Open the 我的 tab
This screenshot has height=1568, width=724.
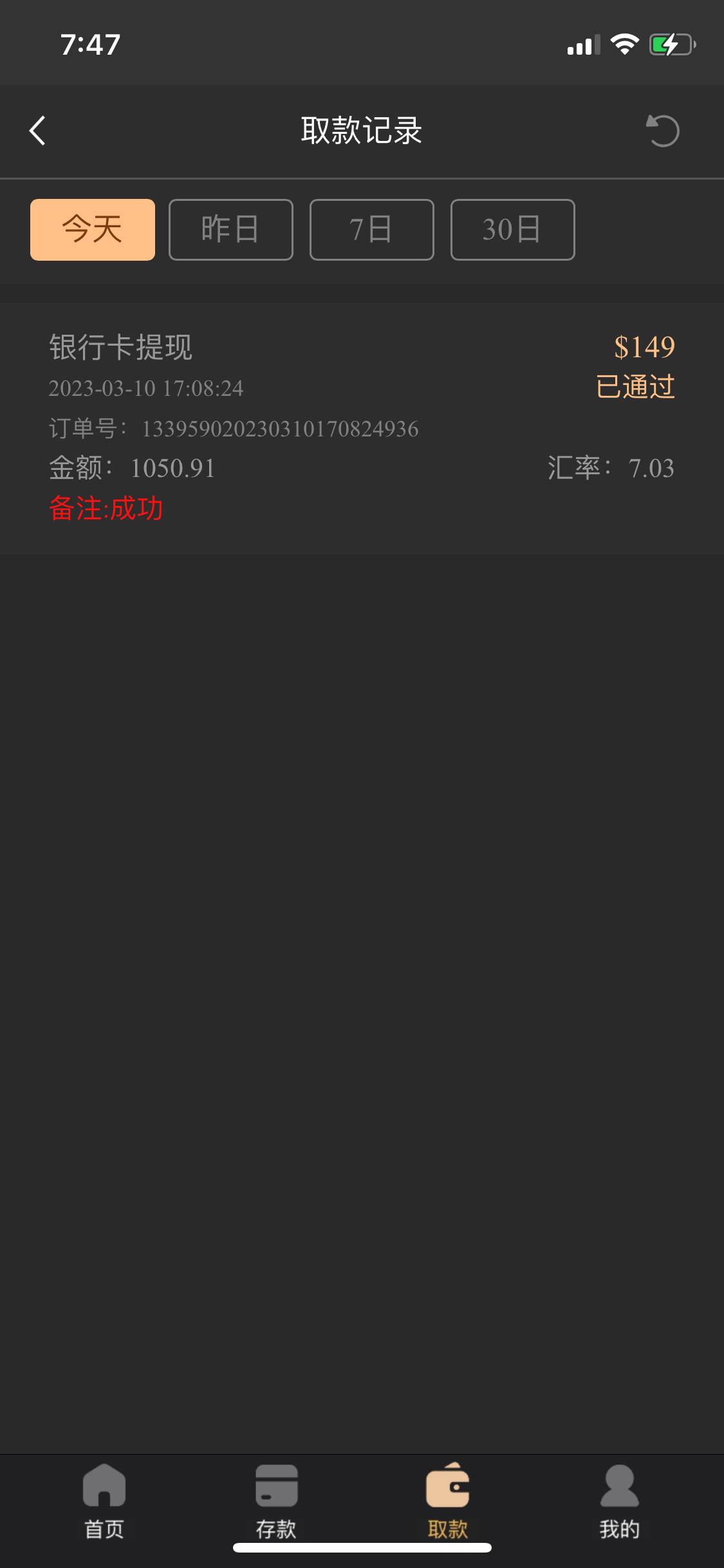619,1501
